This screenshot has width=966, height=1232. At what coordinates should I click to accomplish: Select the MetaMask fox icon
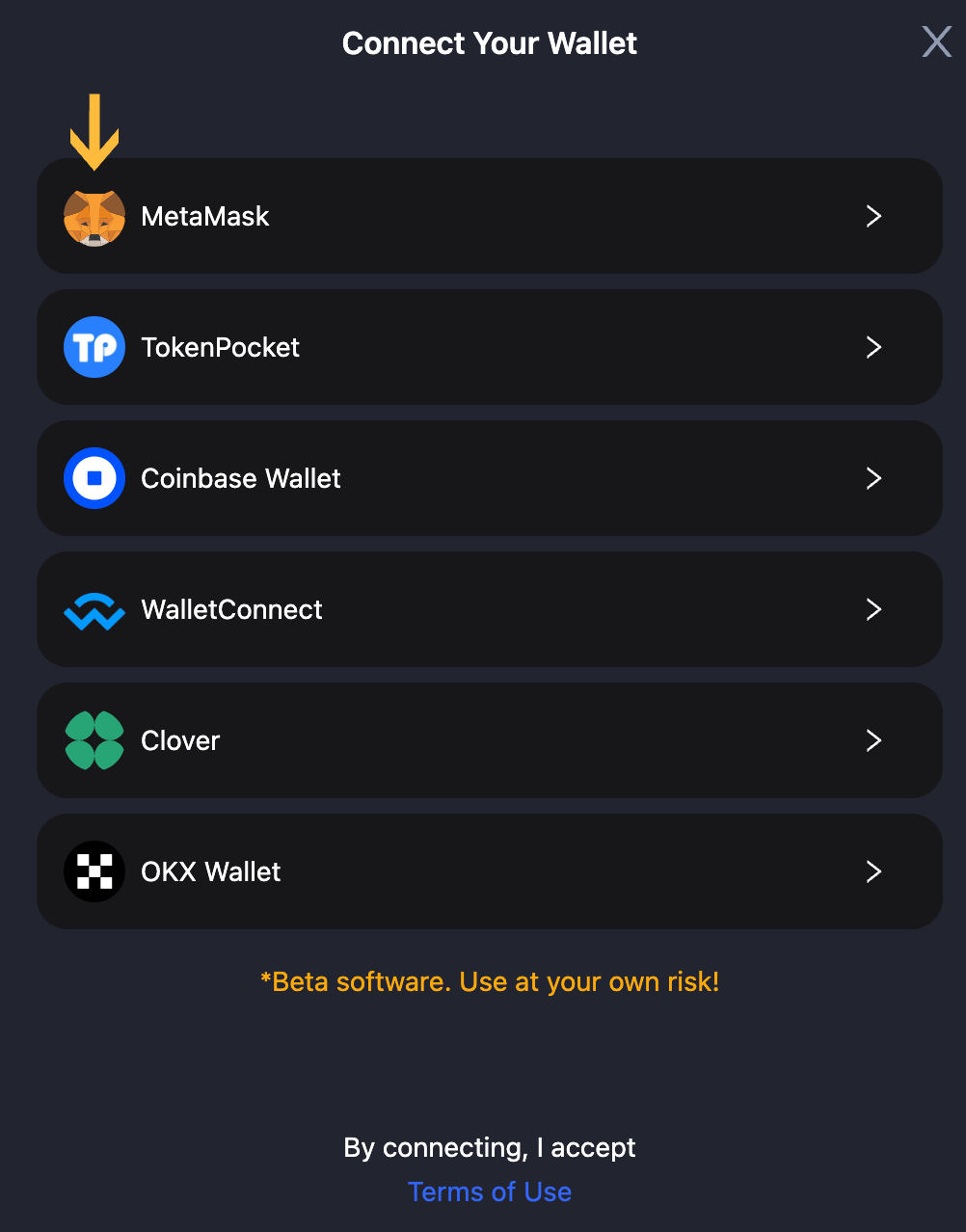[x=94, y=216]
